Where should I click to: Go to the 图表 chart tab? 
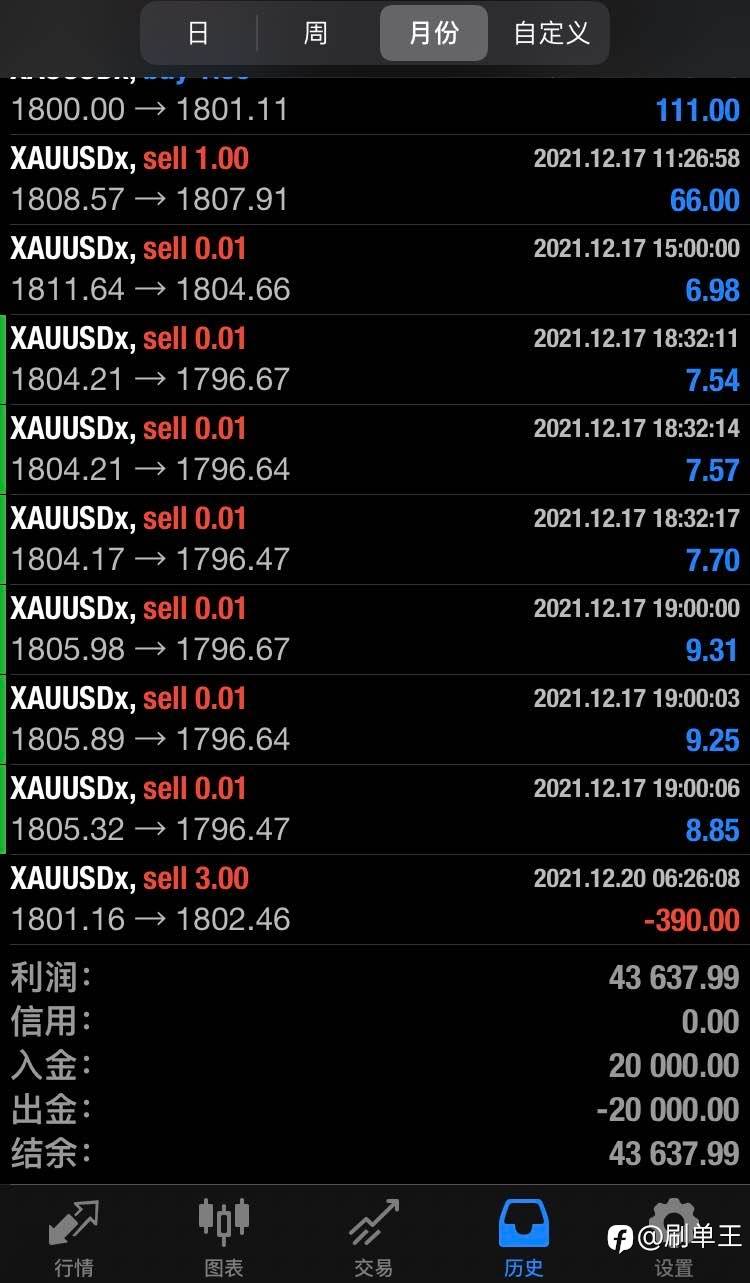click(224, 1236)
